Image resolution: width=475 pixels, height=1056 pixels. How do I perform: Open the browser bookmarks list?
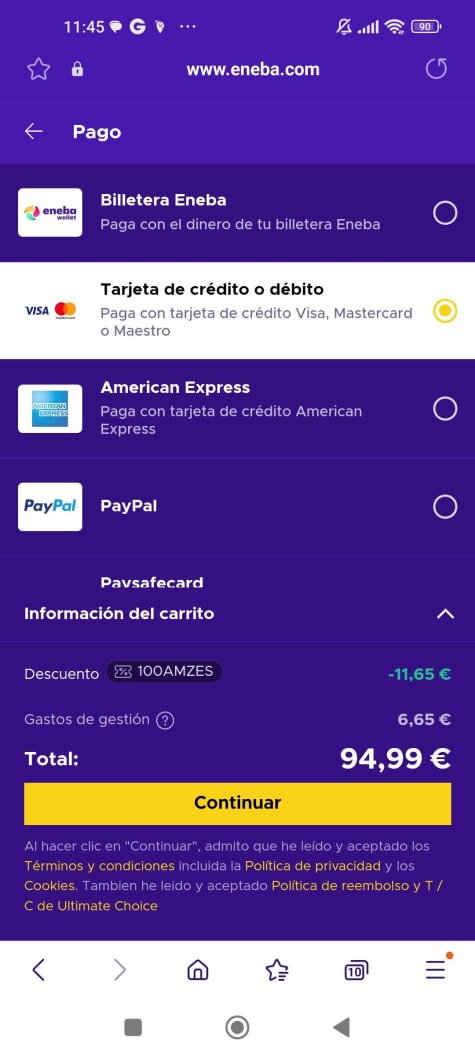coord(277,970)
